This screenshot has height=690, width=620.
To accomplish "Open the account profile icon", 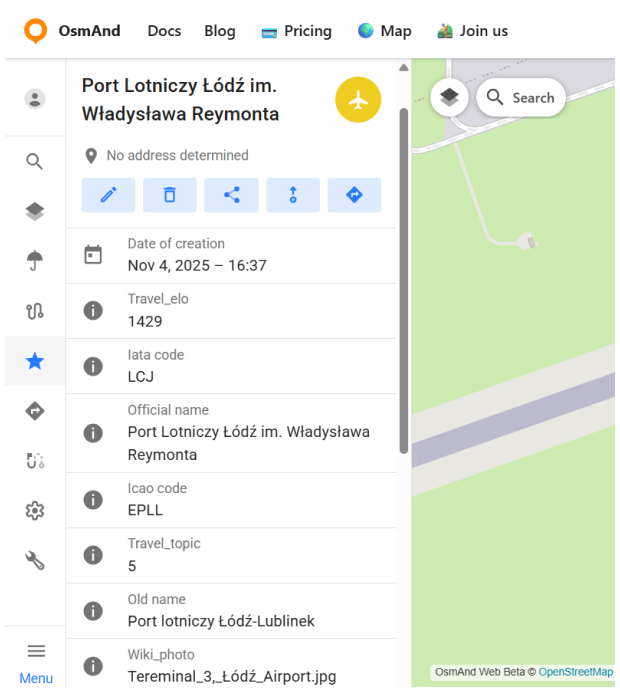I will tap(35, 99).
